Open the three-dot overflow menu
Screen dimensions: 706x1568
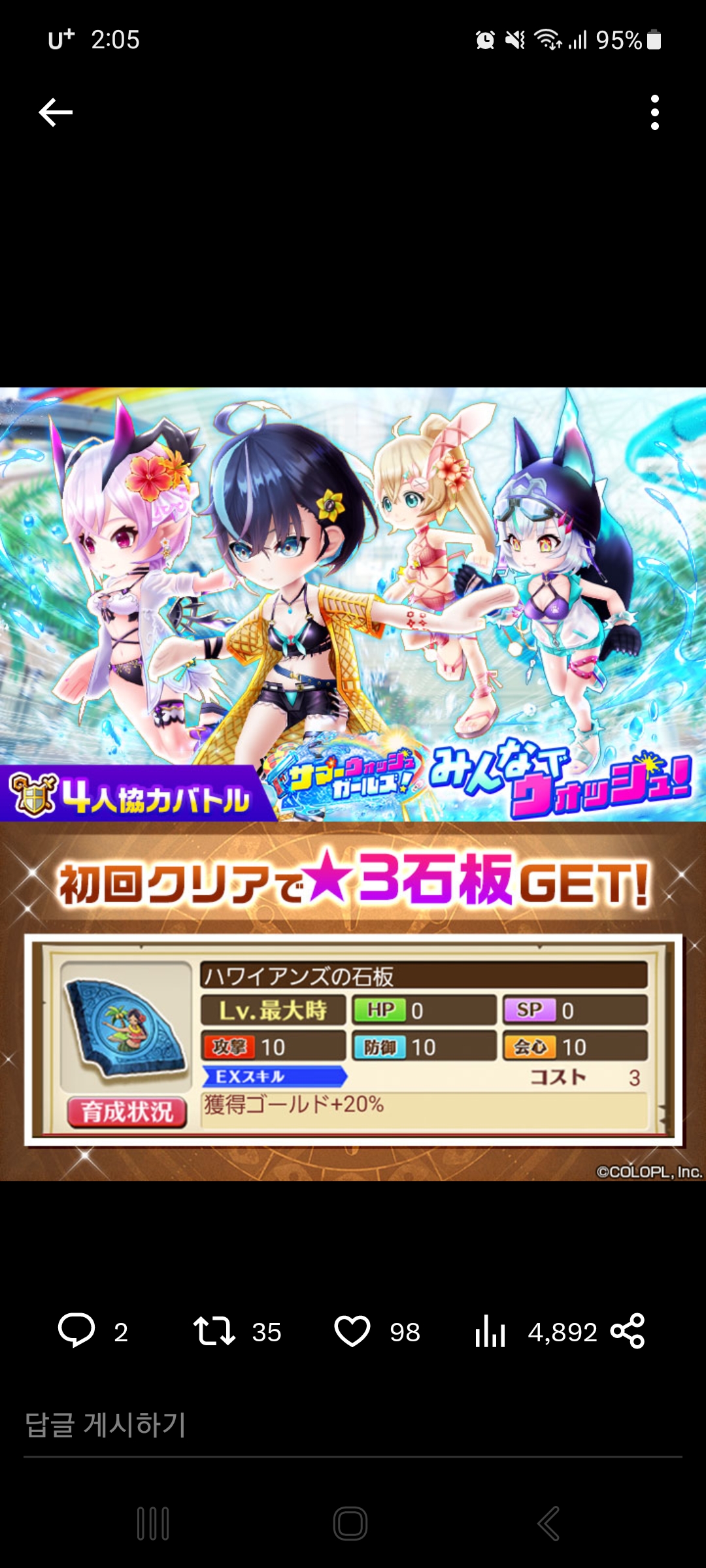coord(654,112)
